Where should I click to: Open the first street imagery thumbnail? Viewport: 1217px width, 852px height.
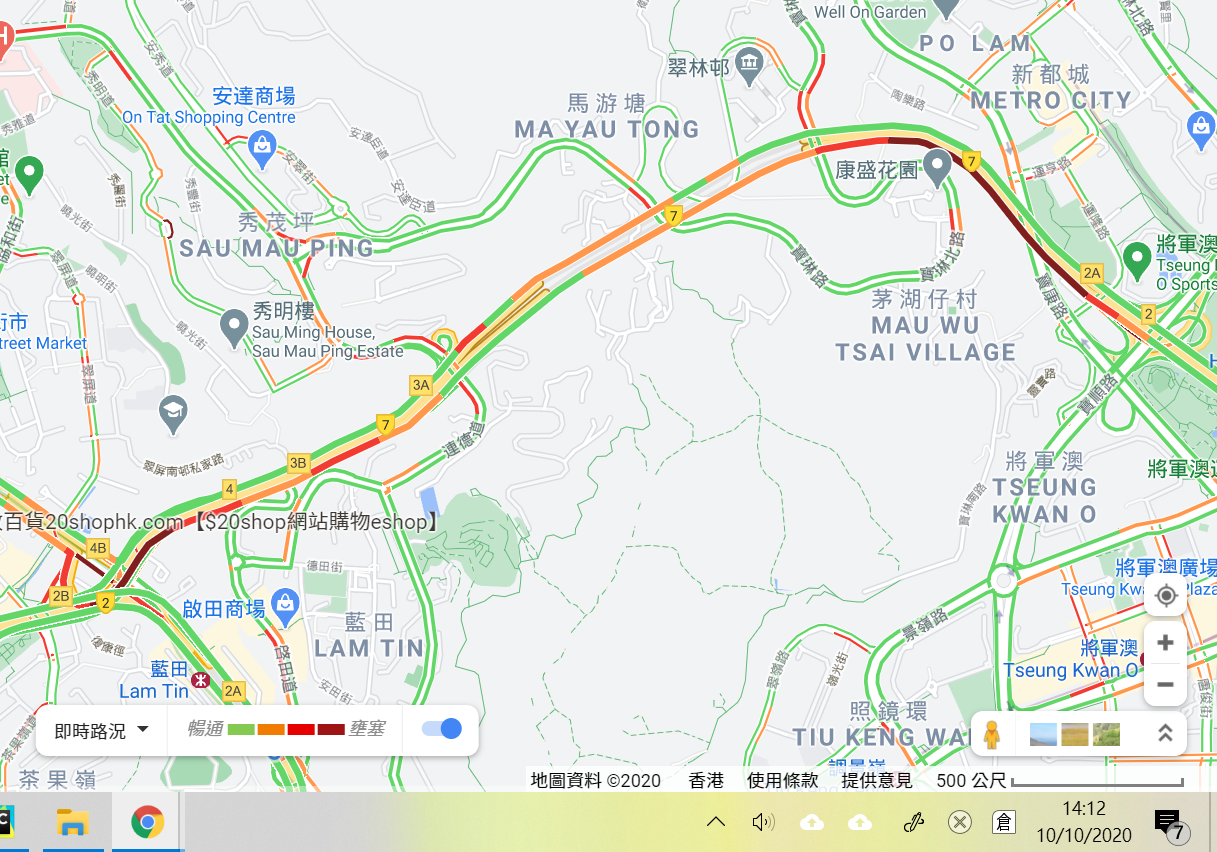tap(1043, 734)
